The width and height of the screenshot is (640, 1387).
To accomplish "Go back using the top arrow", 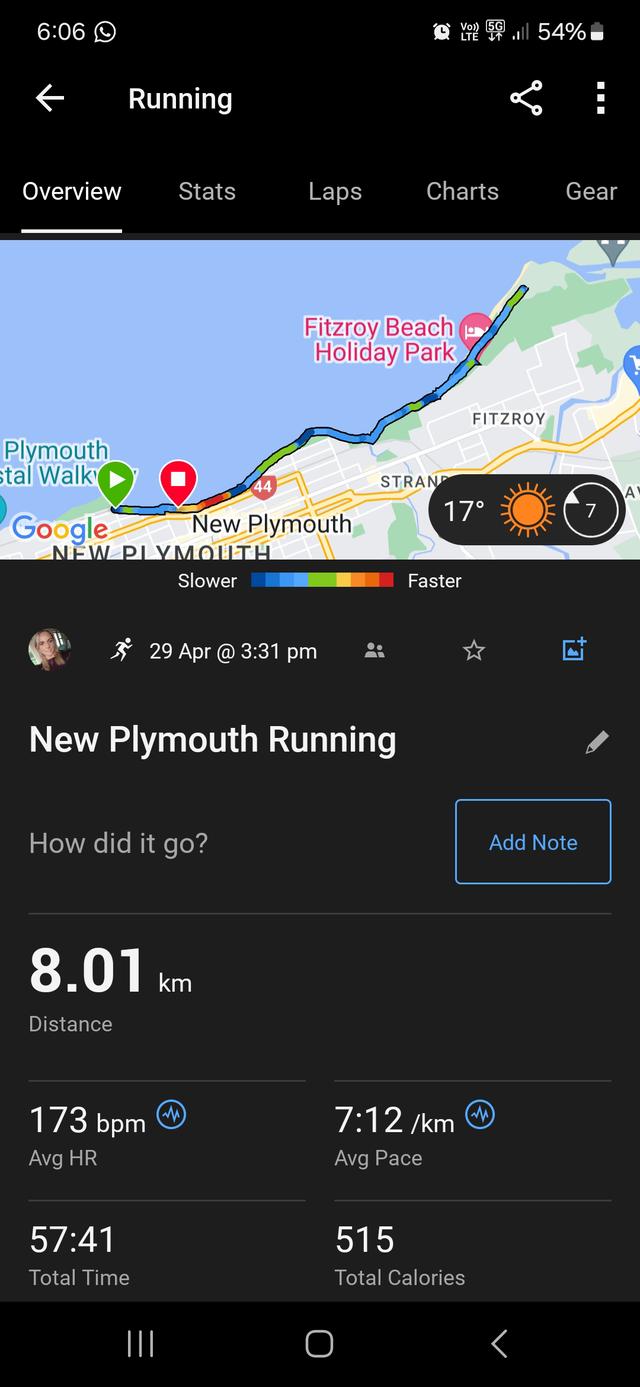I will point(50,98).
